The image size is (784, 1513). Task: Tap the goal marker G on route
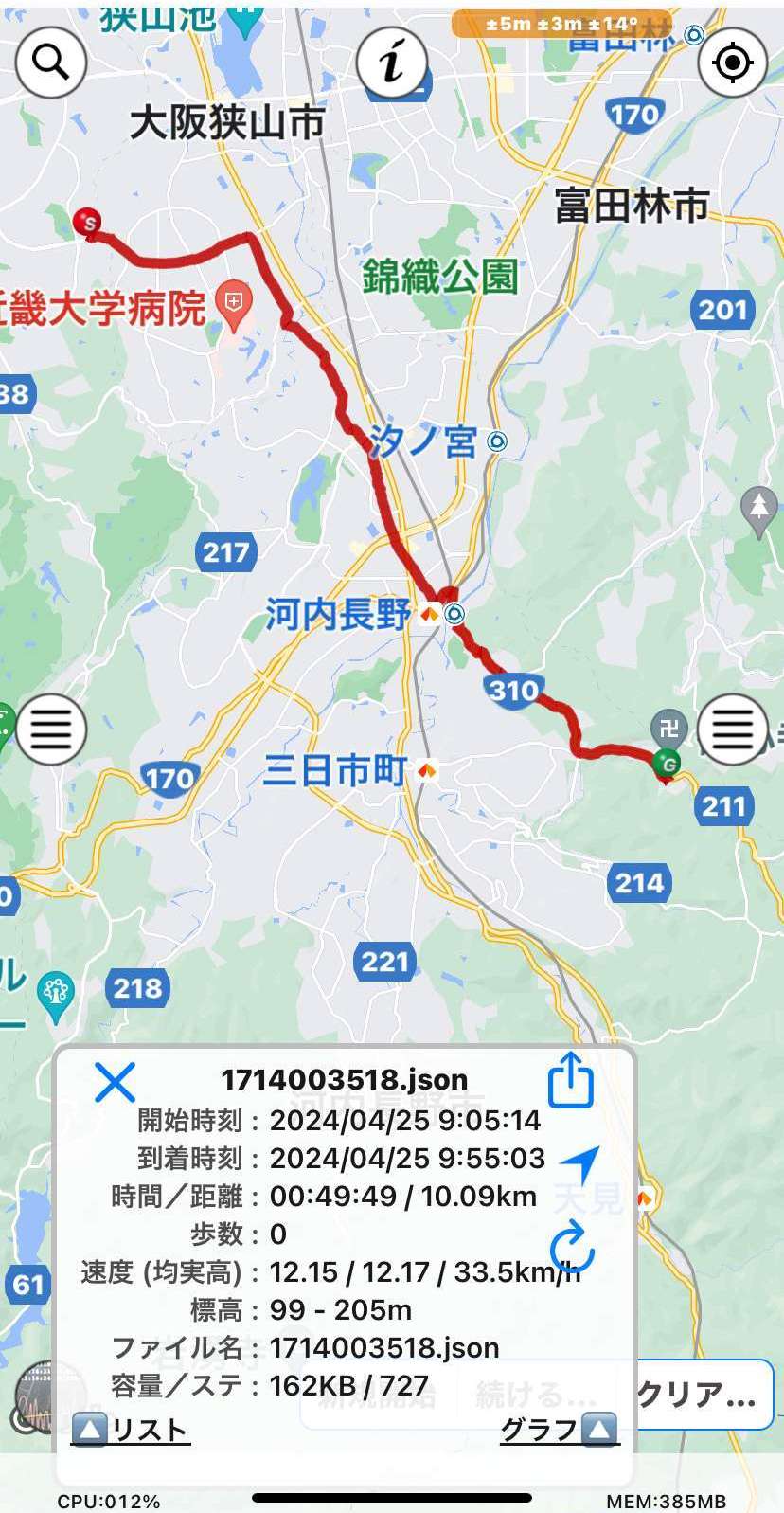click(668, 764)
